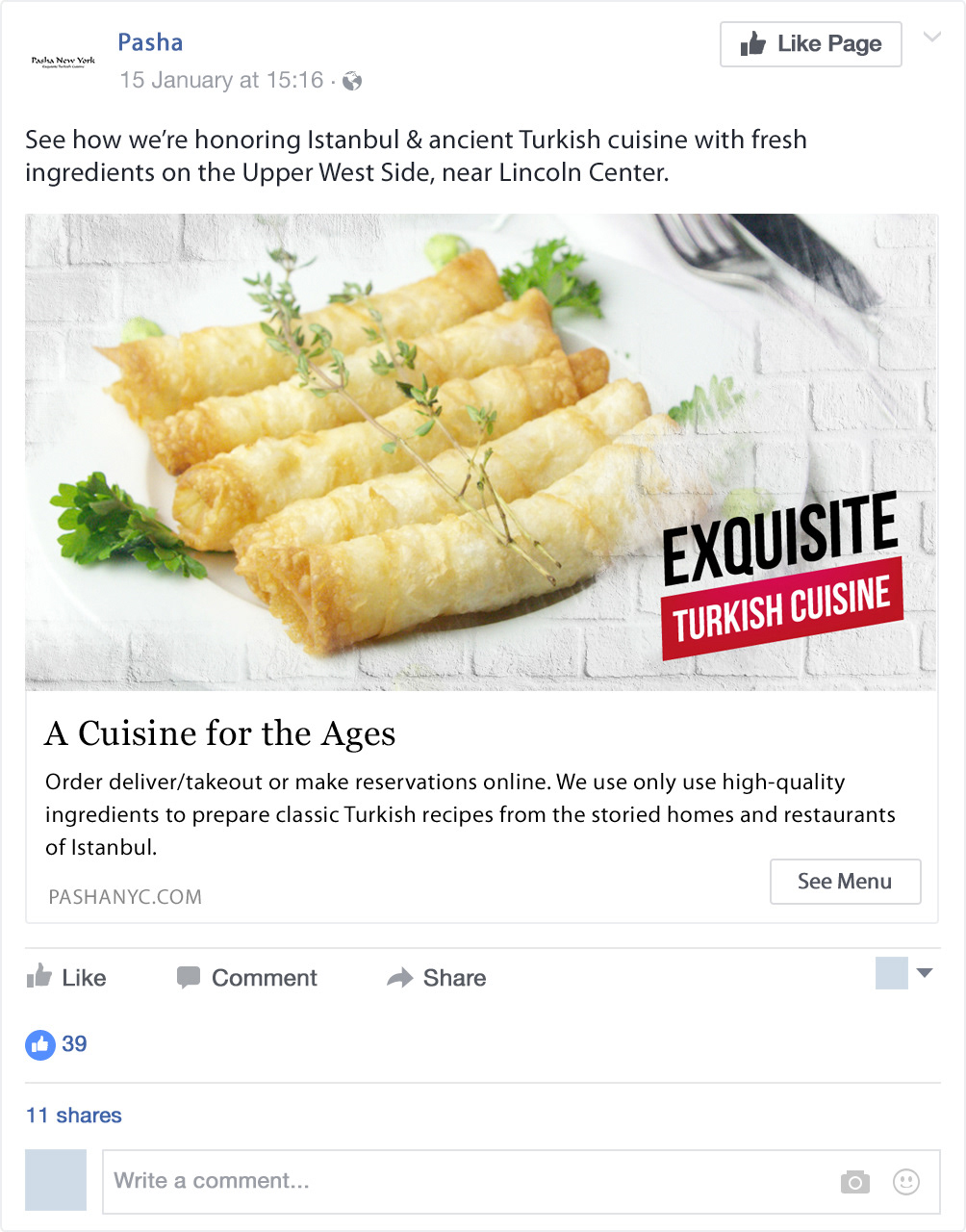Image resolution: width=966 pixels, height=1232 pixels.
Task: Expand the post options chevron
Action: [x=931, y=38]
